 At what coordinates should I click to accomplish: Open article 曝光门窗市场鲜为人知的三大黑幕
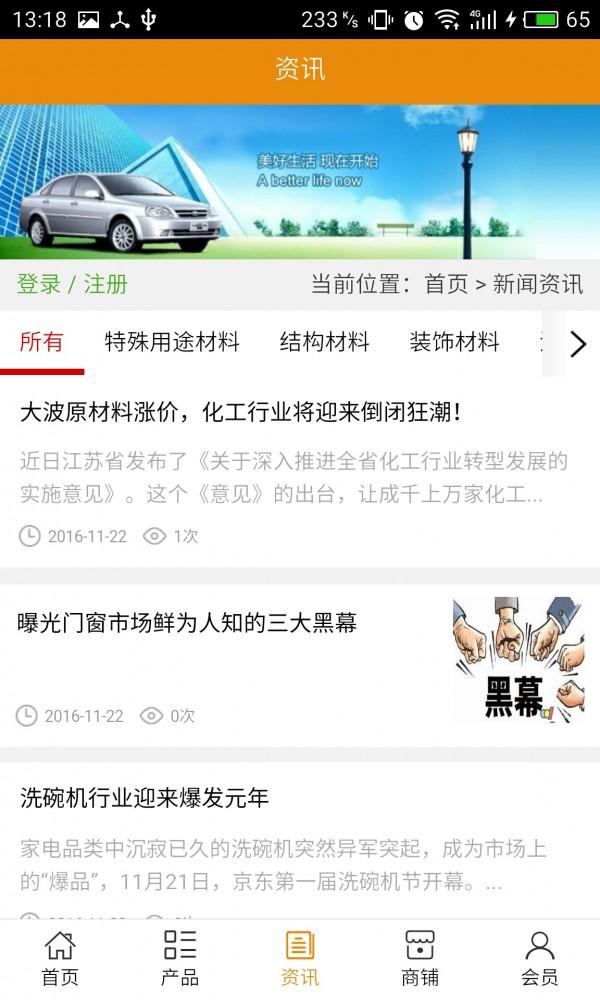[188, 623]
